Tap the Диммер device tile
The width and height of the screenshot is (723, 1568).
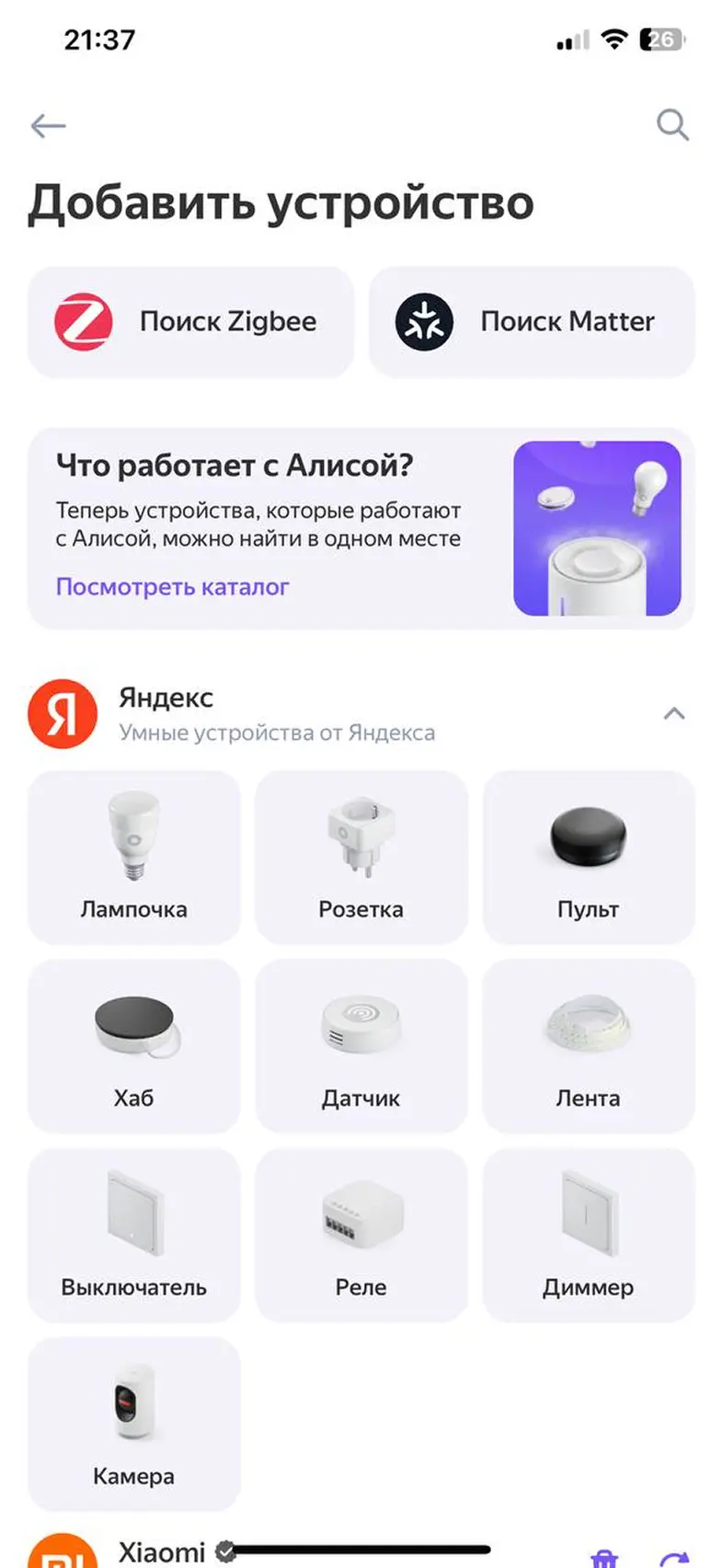(x=588, y=1235)
